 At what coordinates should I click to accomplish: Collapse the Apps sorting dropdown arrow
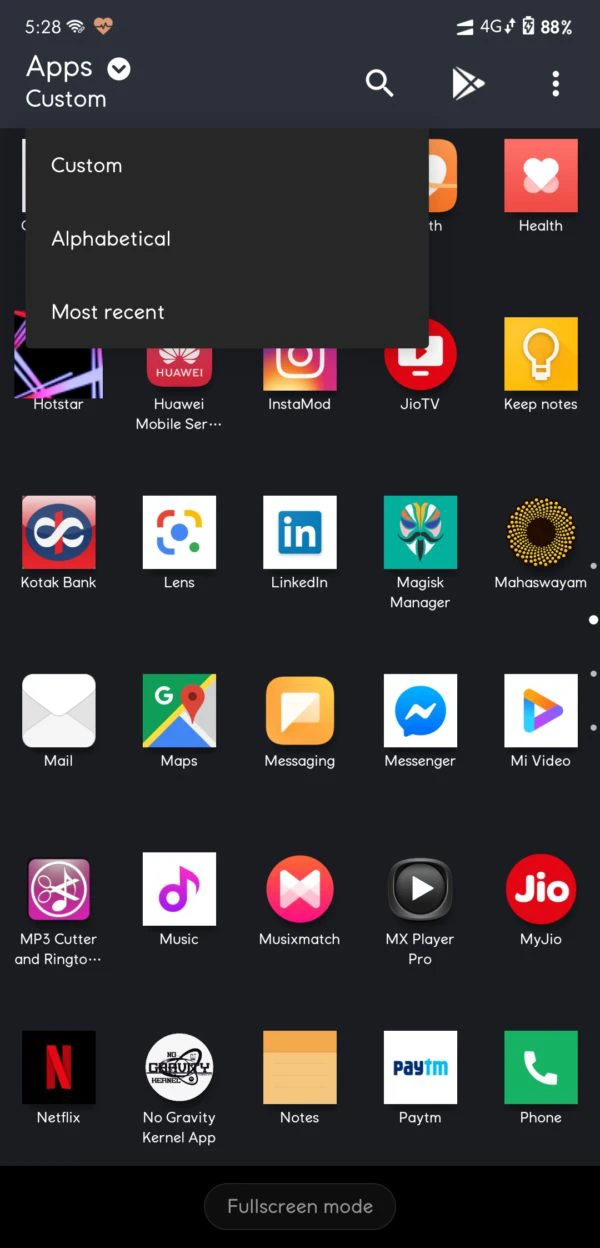coord(119,69)
